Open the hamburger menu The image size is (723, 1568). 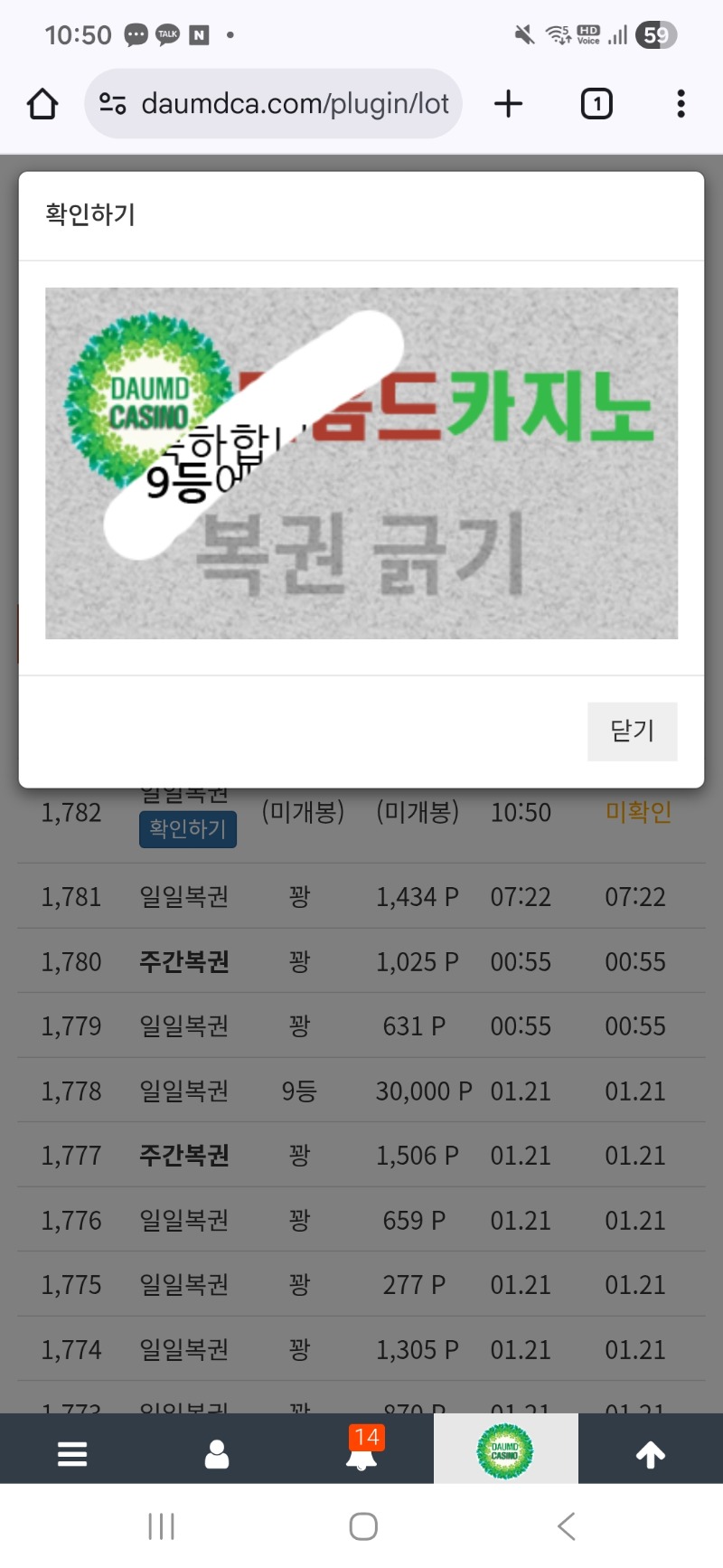coord(72,1453)
